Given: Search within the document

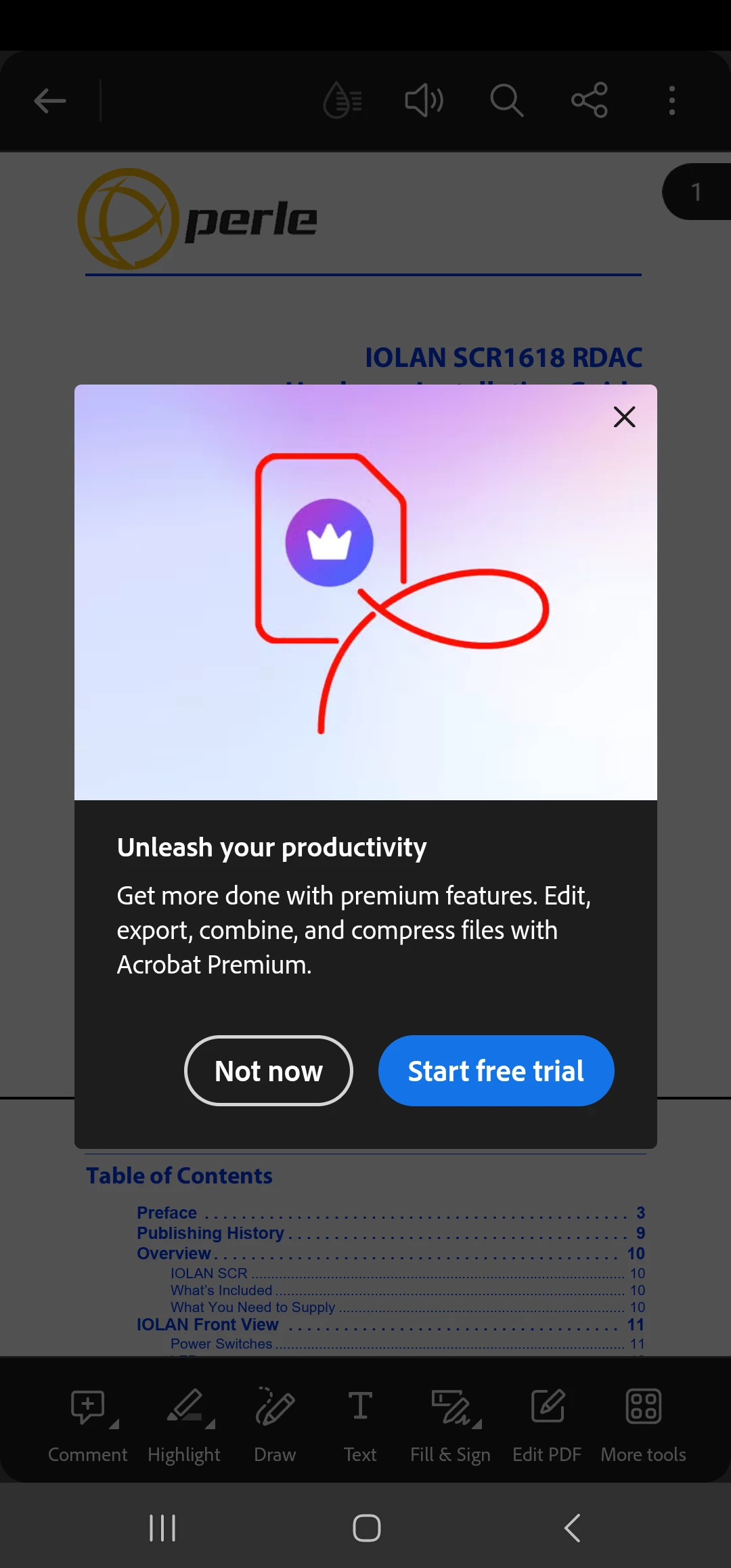Looking at the screenshot, I should (506, 101).
